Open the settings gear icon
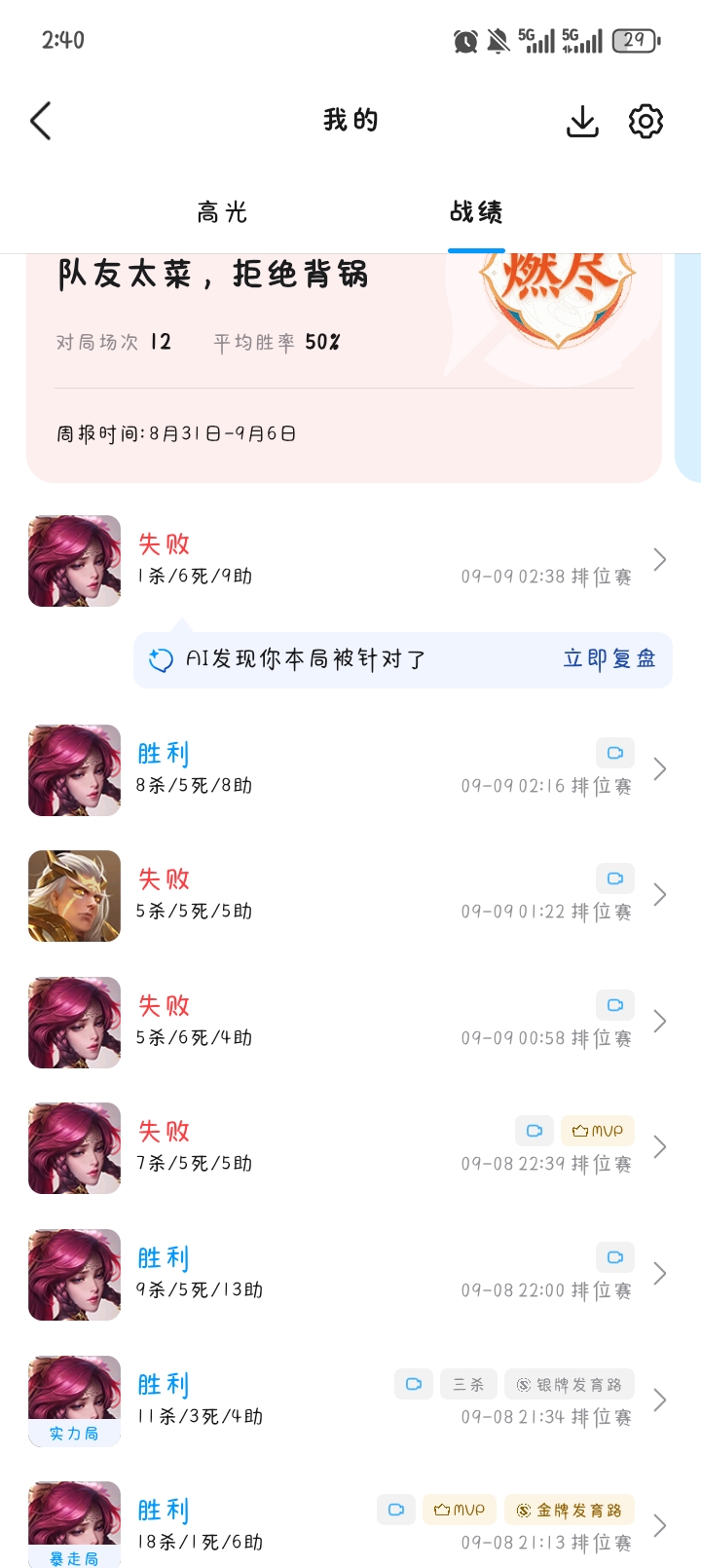 coord(646,121)
